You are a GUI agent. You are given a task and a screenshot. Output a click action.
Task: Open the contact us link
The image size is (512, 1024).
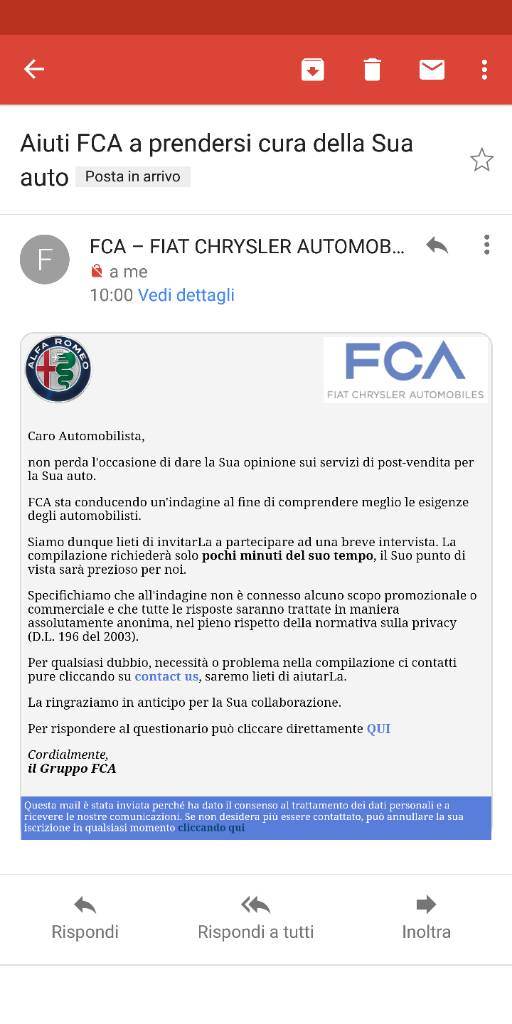point(166,677)
